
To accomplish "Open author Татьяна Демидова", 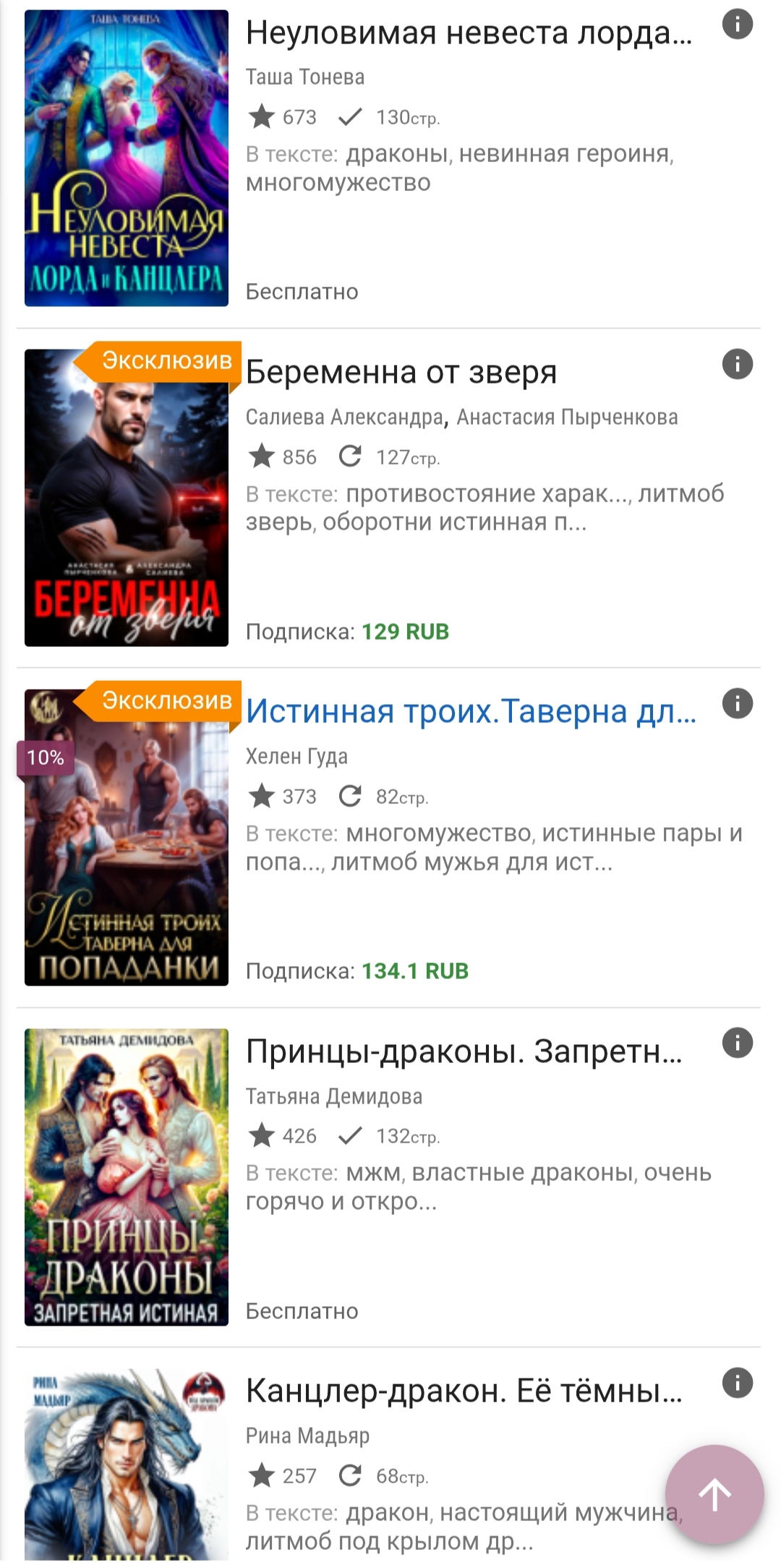I will 333,1097.
